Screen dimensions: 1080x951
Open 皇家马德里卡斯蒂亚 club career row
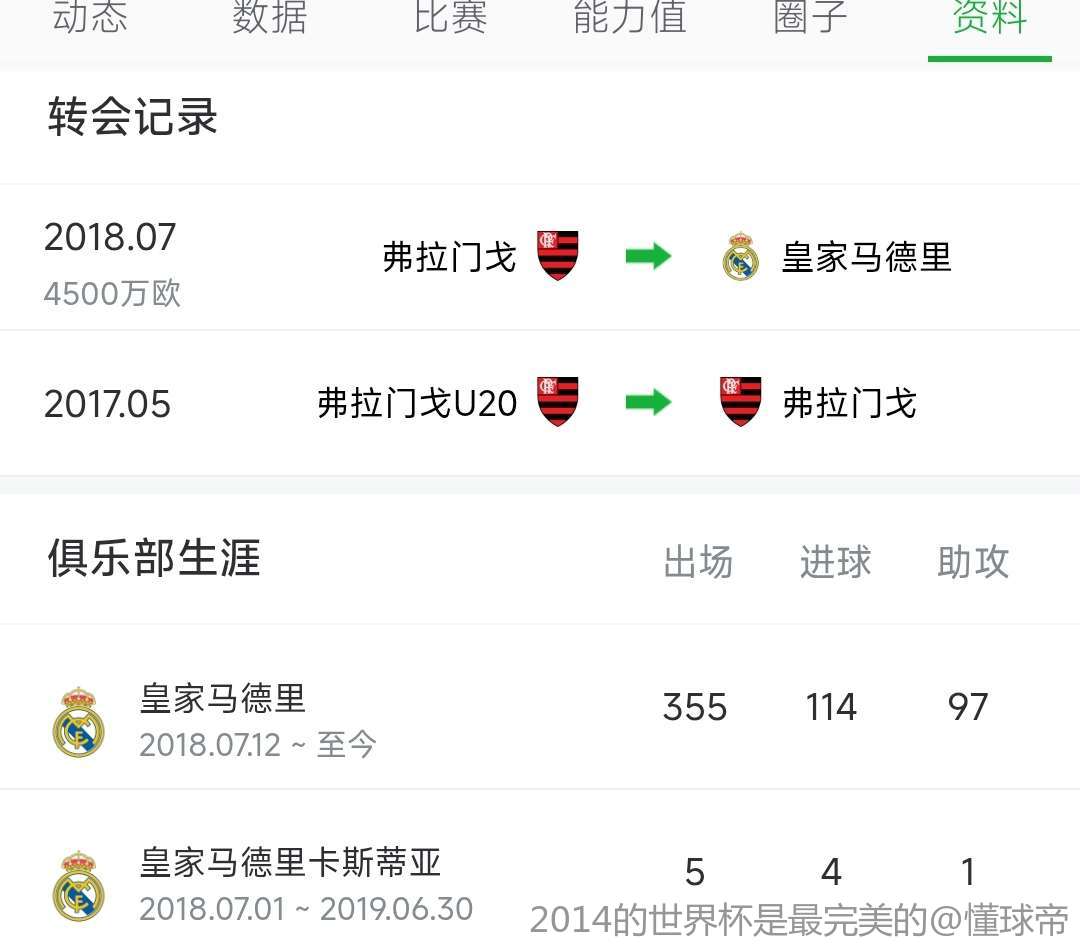click(x=540, y=872)
